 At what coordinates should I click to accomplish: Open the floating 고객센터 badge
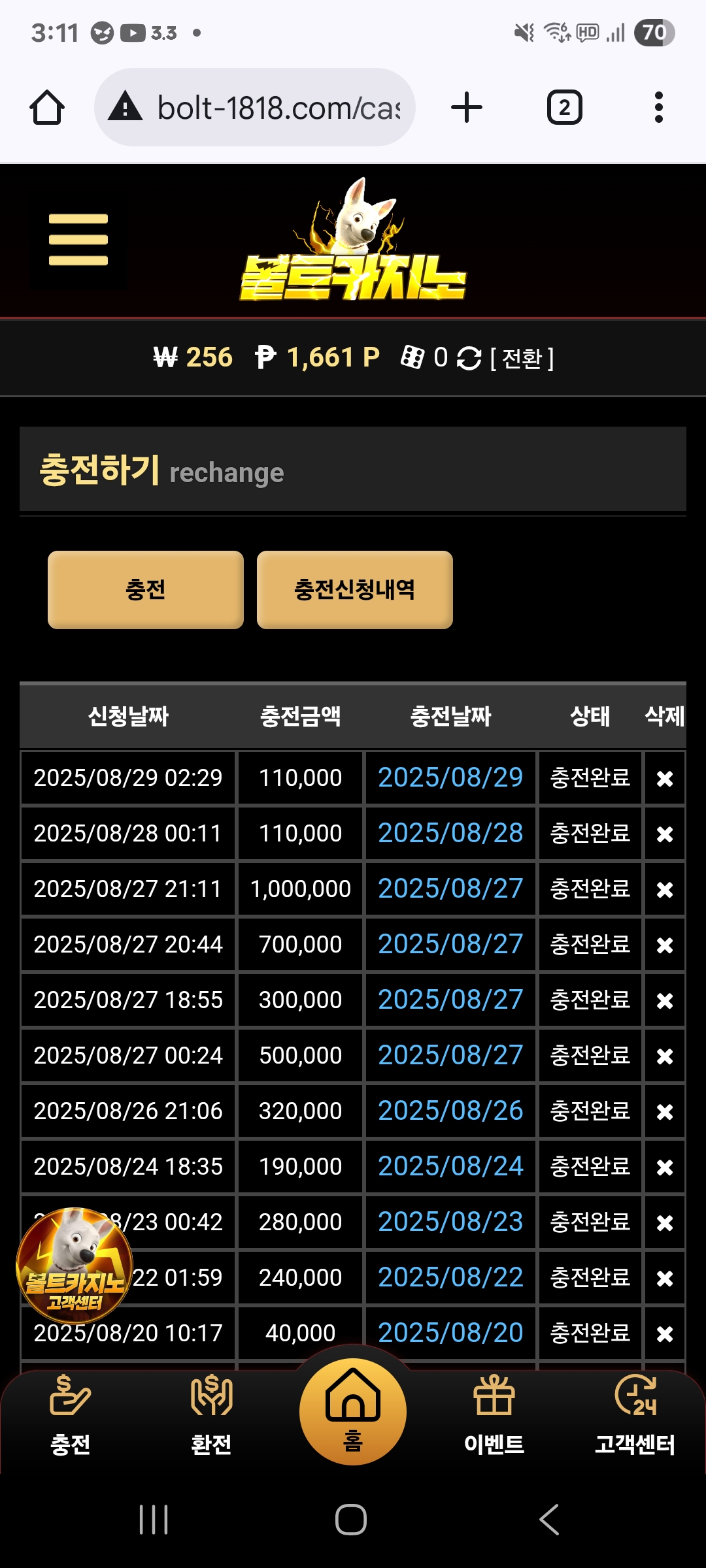click(x=74, y=1266)
